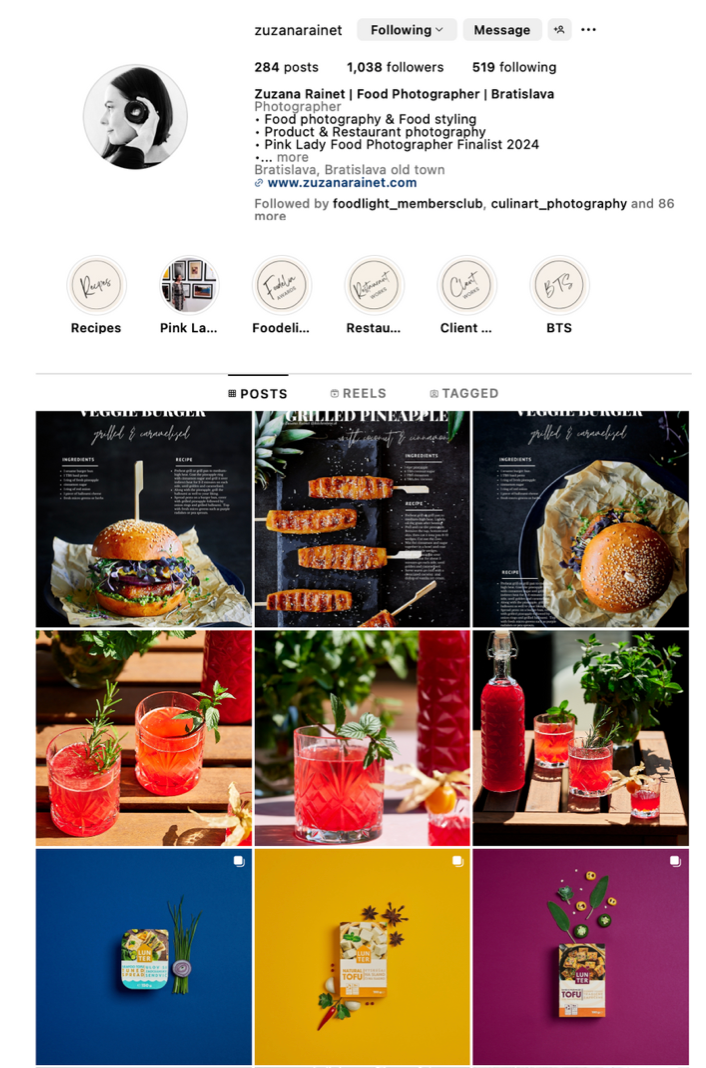Open www.zuzanarainet.com link
The width and height of the screenshot is (706, 1068).
(x=341, y=183)
